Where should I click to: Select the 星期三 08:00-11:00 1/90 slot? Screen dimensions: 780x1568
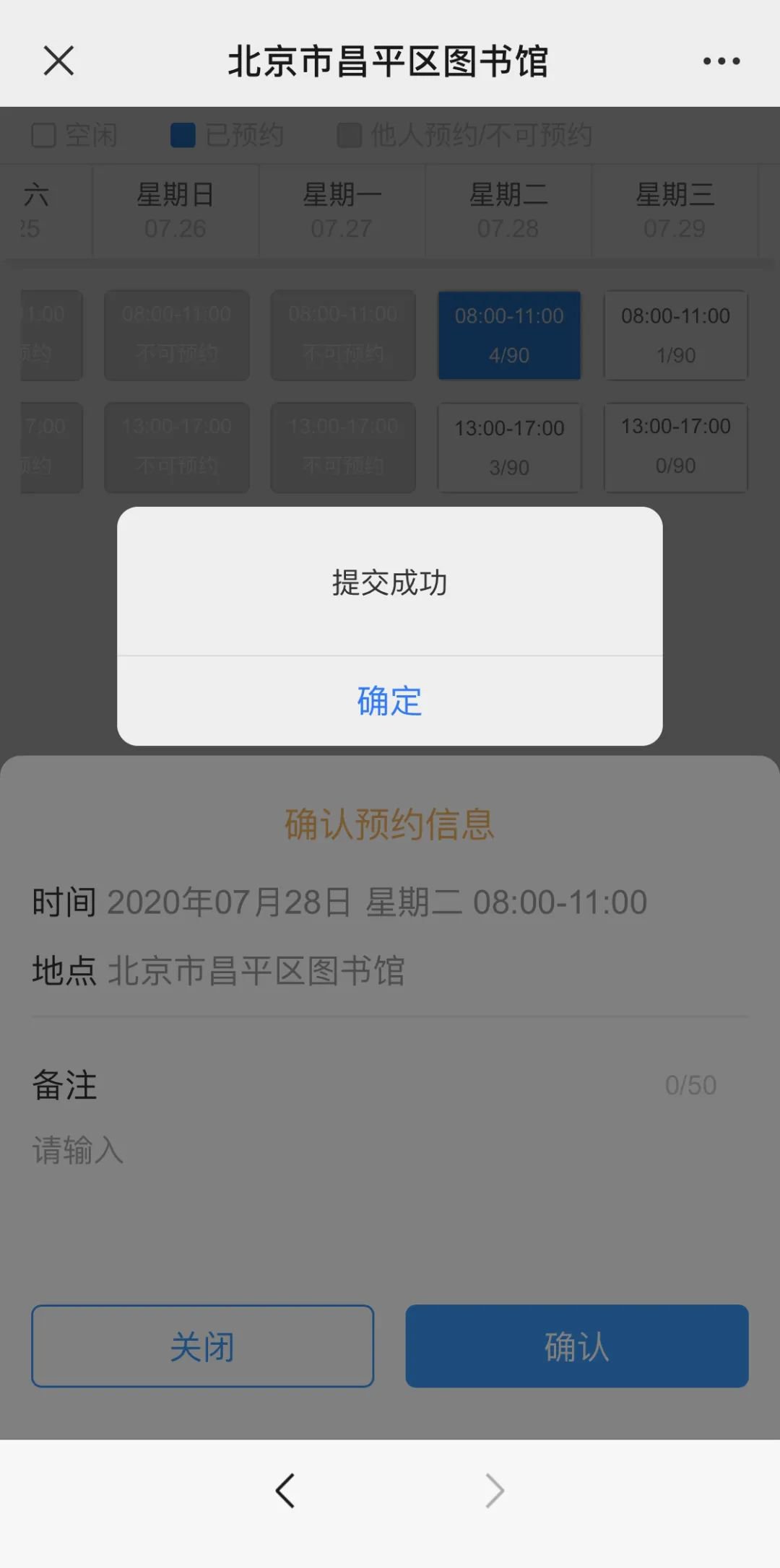675,335
